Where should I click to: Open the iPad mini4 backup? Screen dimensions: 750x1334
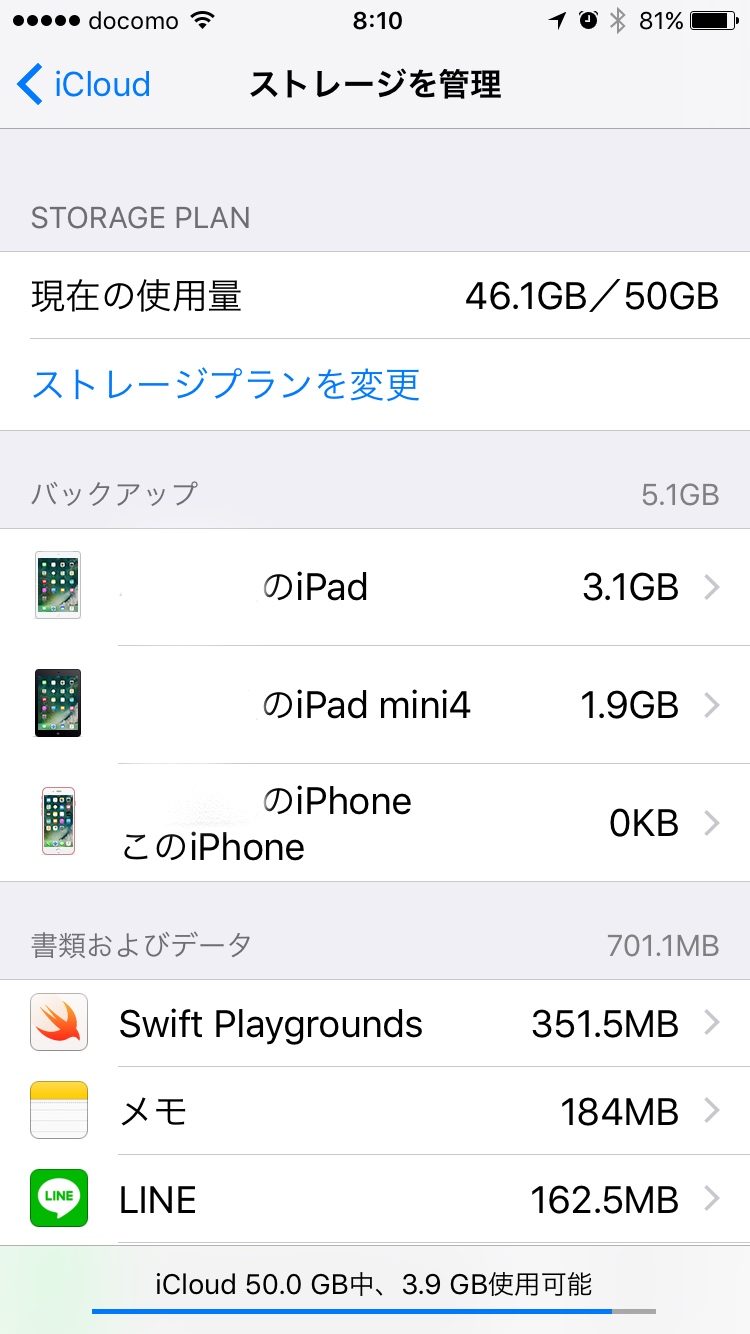coord(375,705)
